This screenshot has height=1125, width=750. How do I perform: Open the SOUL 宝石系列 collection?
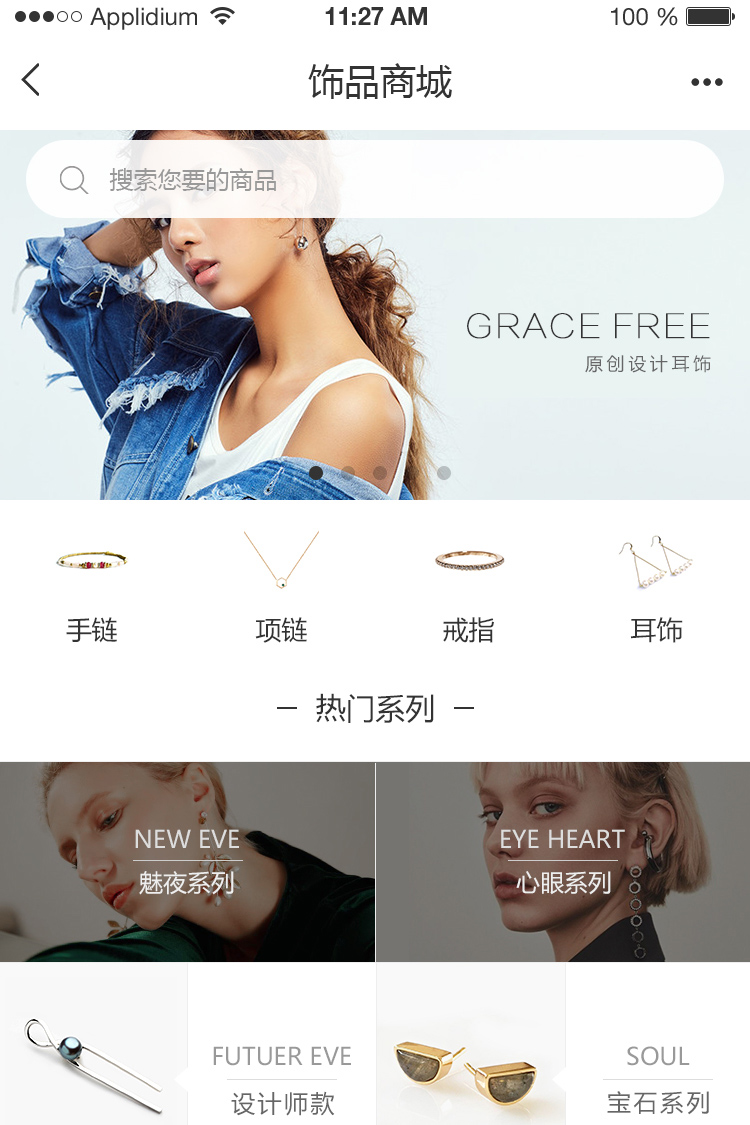(563, 1045)
